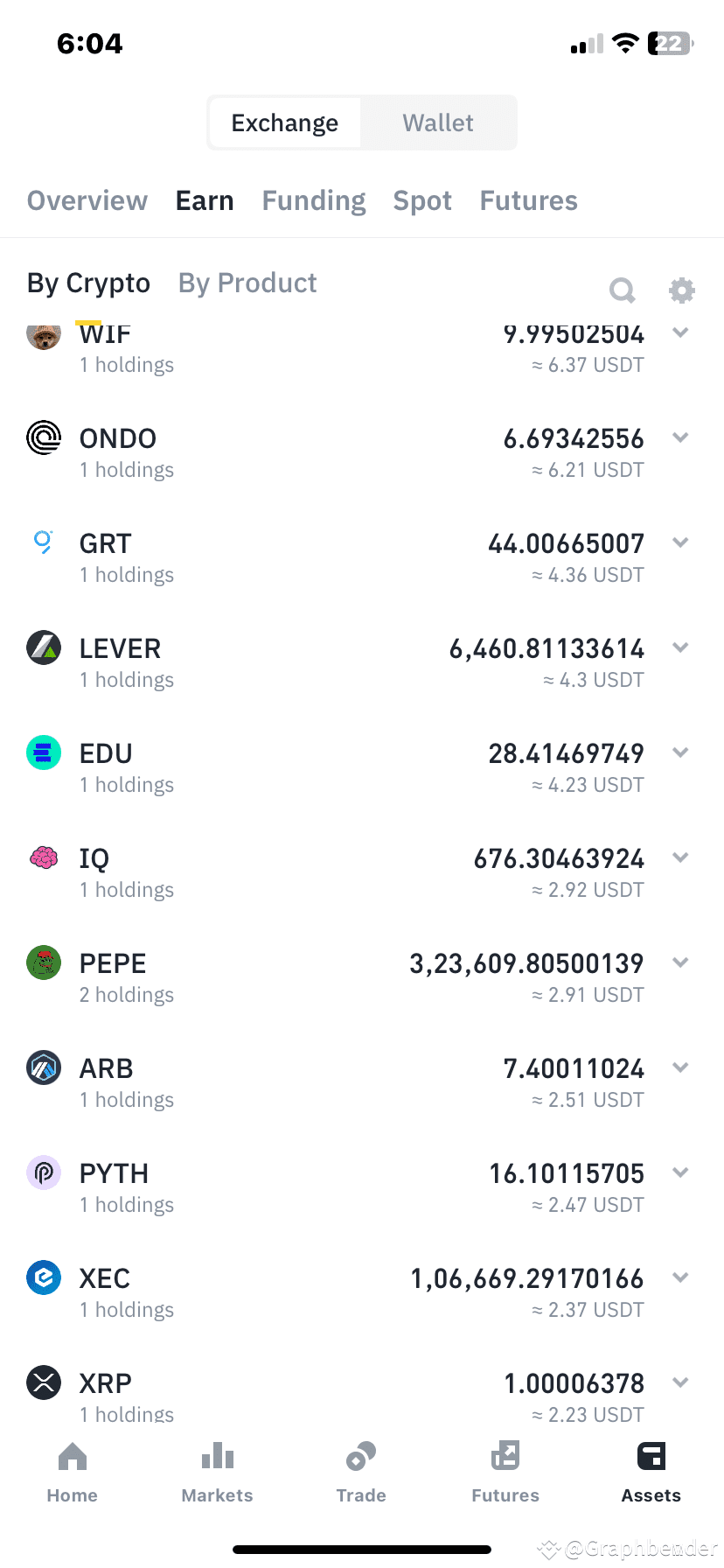
Task: Open the Trade tab
Action: pyautogui.click(x=361, y=1473)
